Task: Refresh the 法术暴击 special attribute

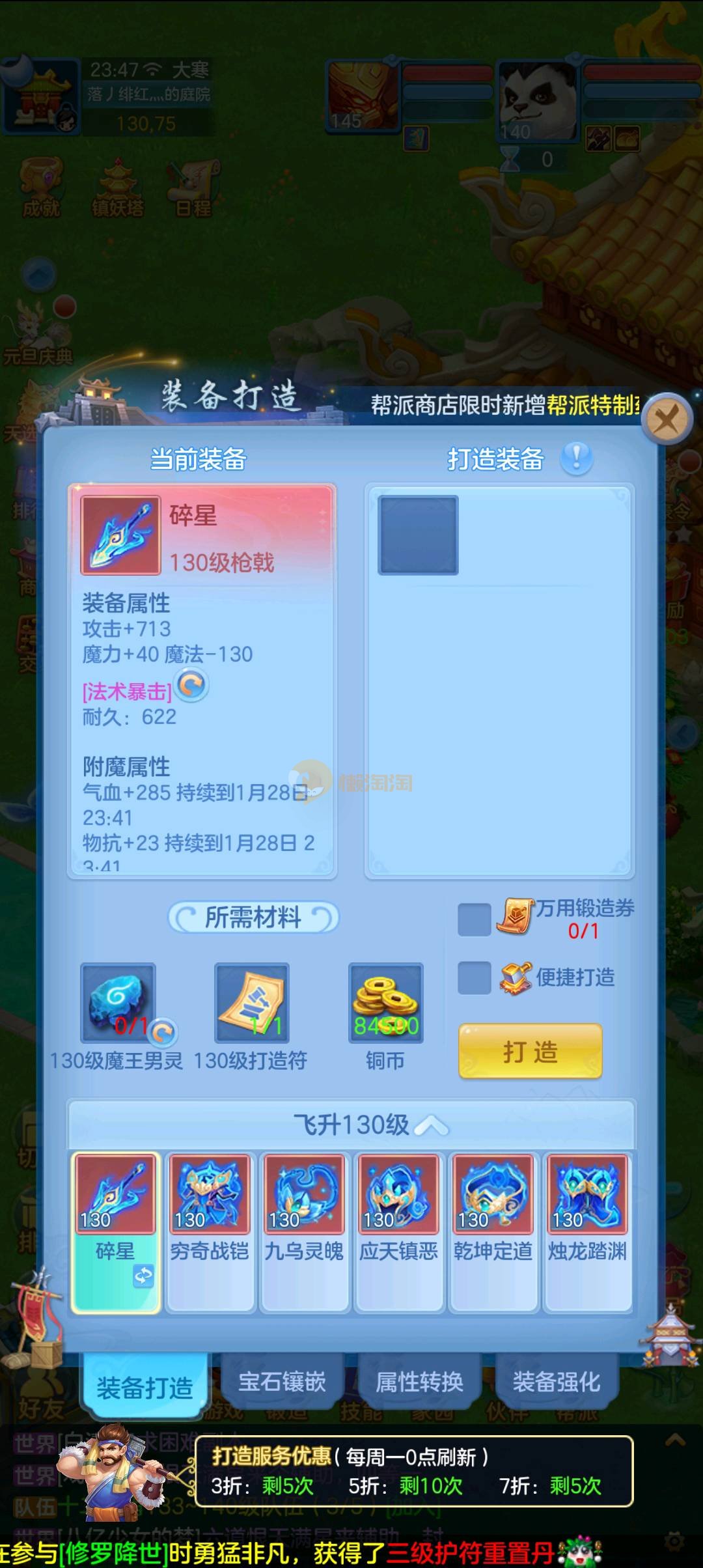Action: coord(192,685)
